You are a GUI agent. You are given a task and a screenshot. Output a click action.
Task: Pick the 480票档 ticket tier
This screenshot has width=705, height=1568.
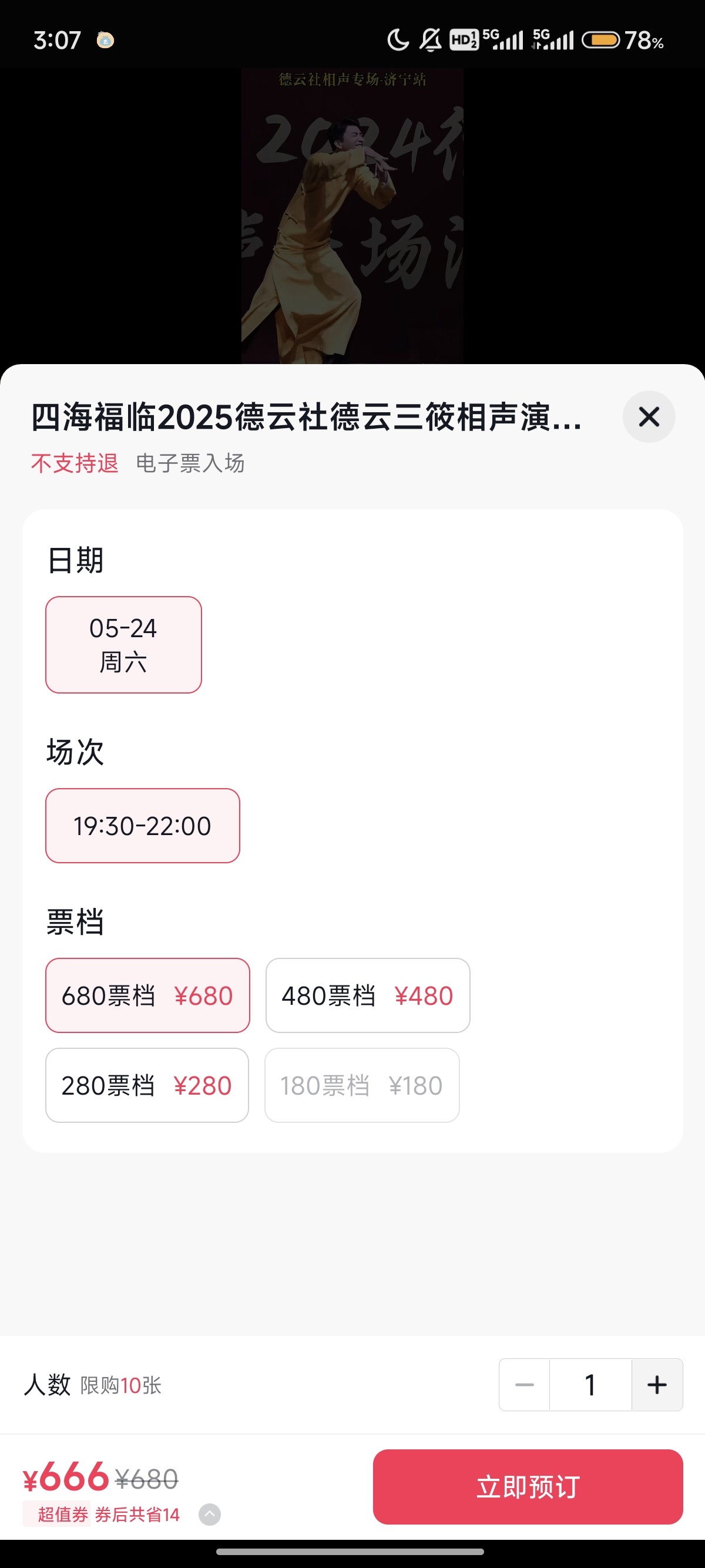[x=368, y=995]
